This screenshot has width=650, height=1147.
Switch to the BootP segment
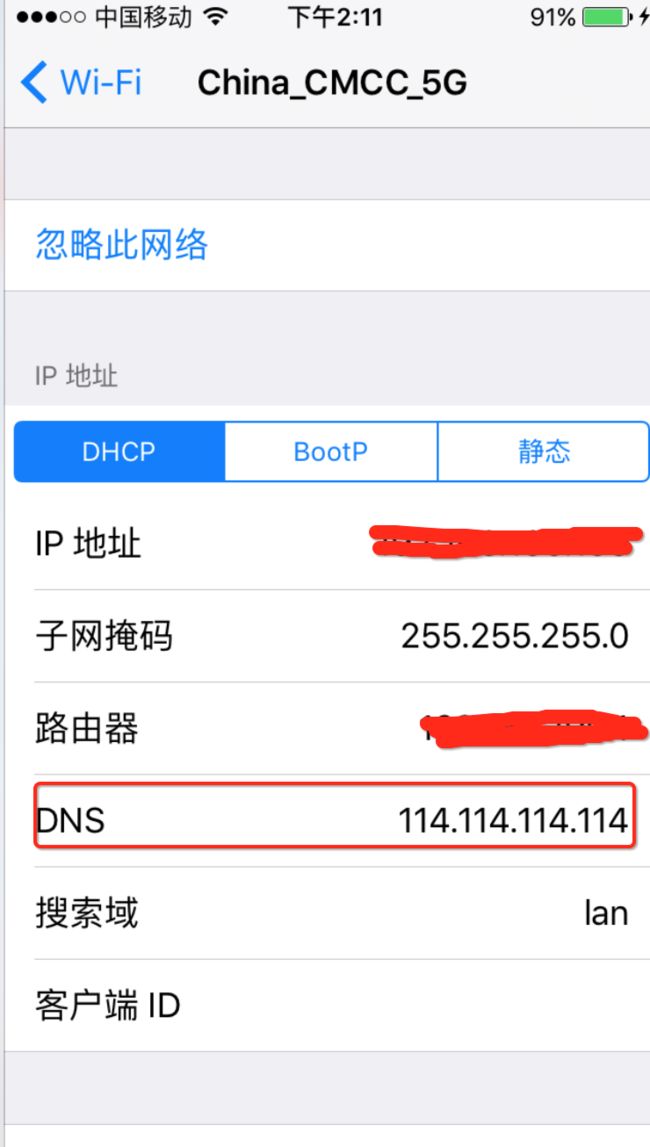click(x=330, y=451)
